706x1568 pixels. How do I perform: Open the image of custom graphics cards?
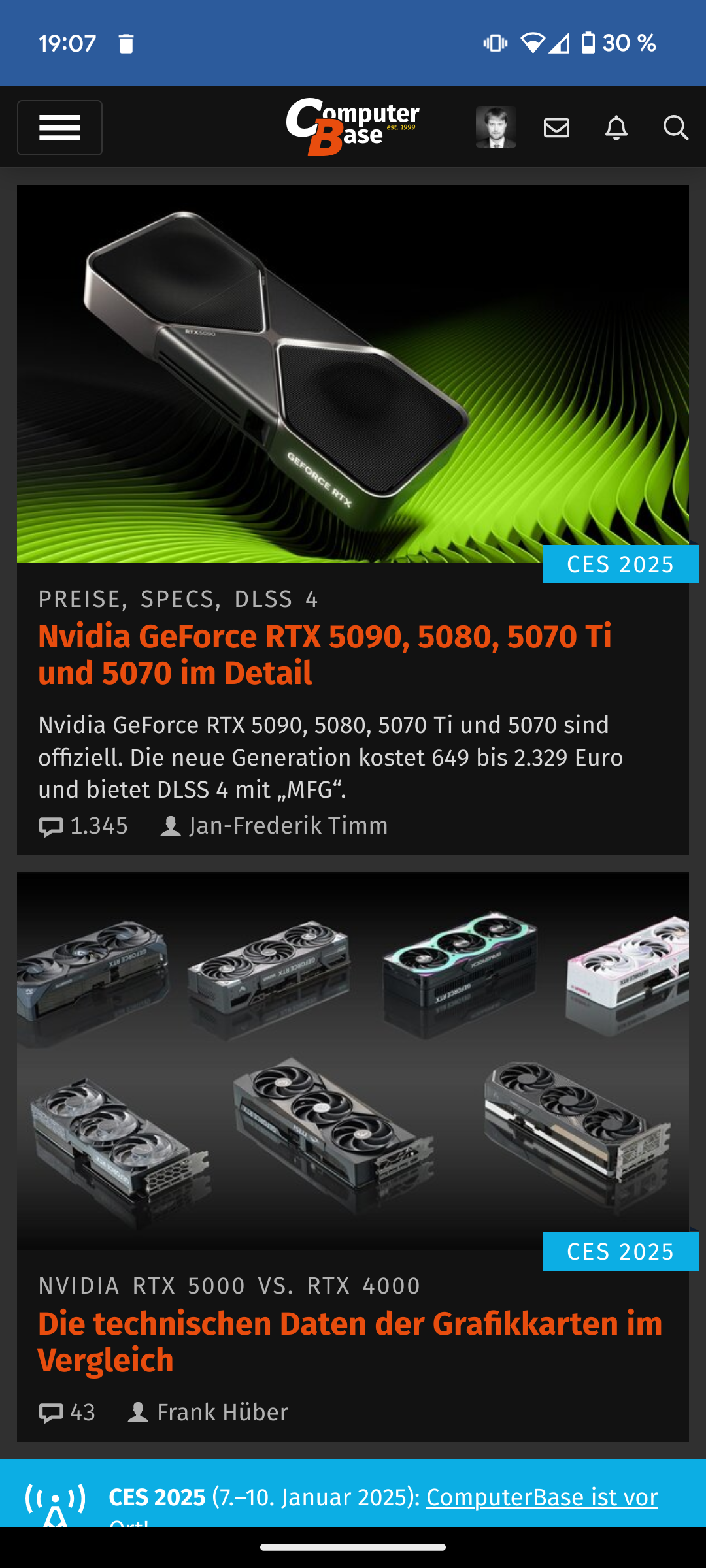point(353,1061)
